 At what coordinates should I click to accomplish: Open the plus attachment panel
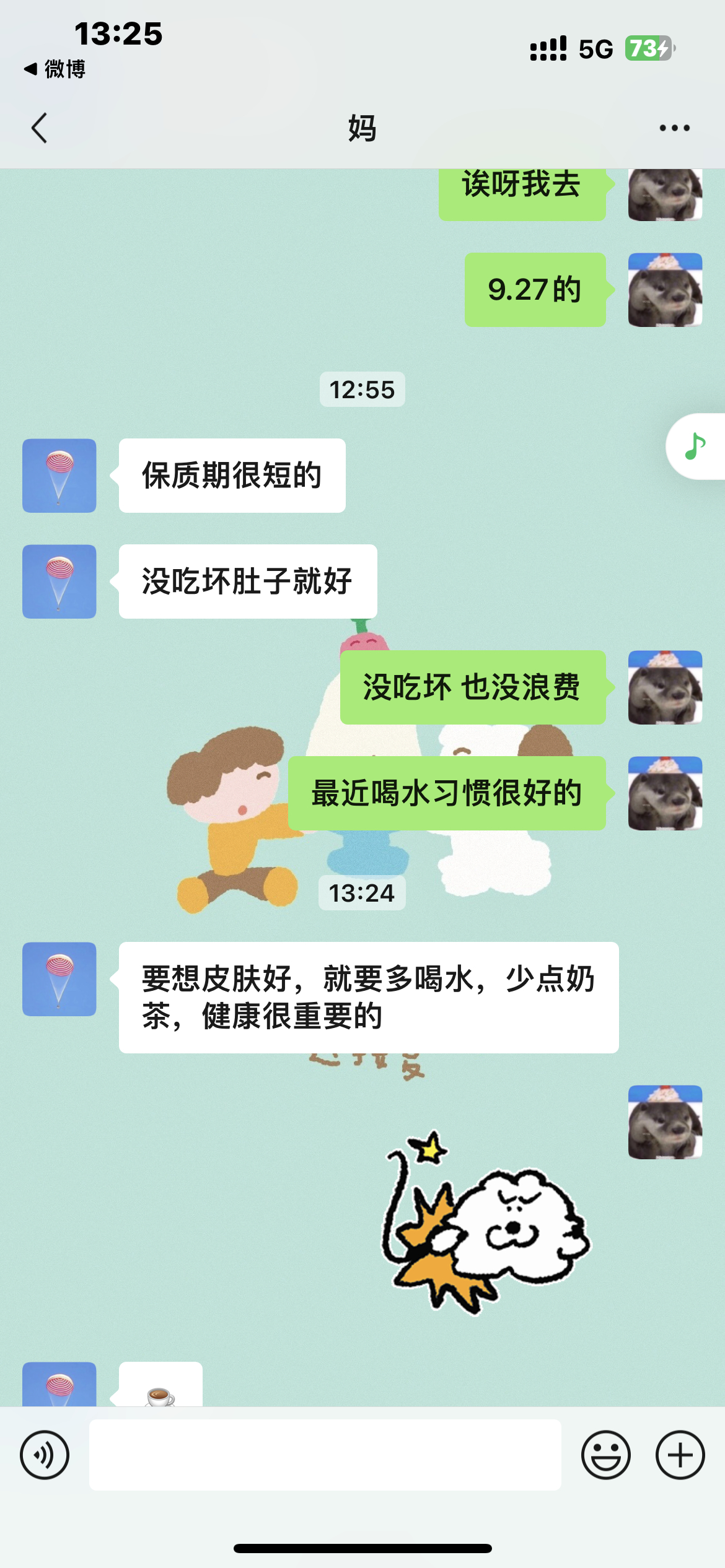[680, 1453]
